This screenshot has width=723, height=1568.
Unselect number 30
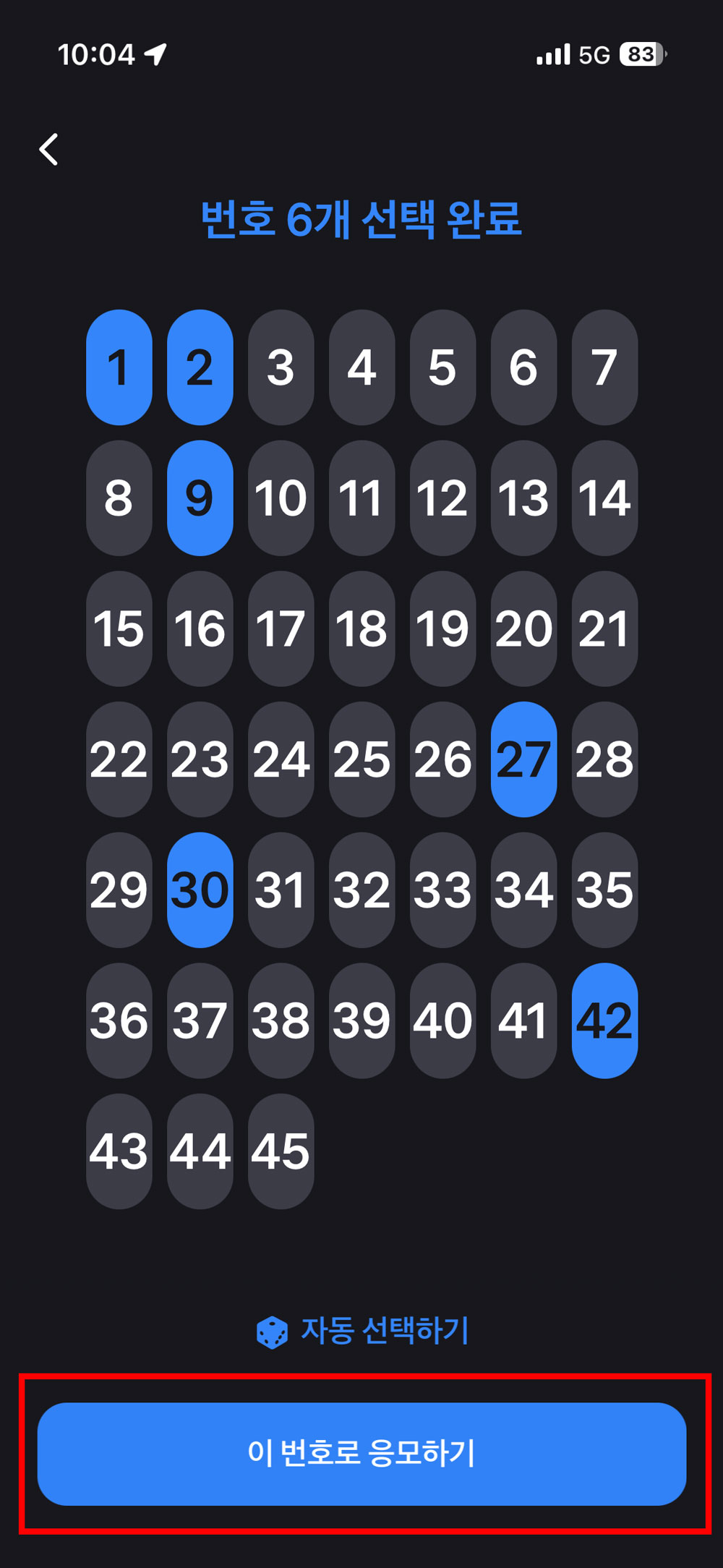tap(200, 890)
